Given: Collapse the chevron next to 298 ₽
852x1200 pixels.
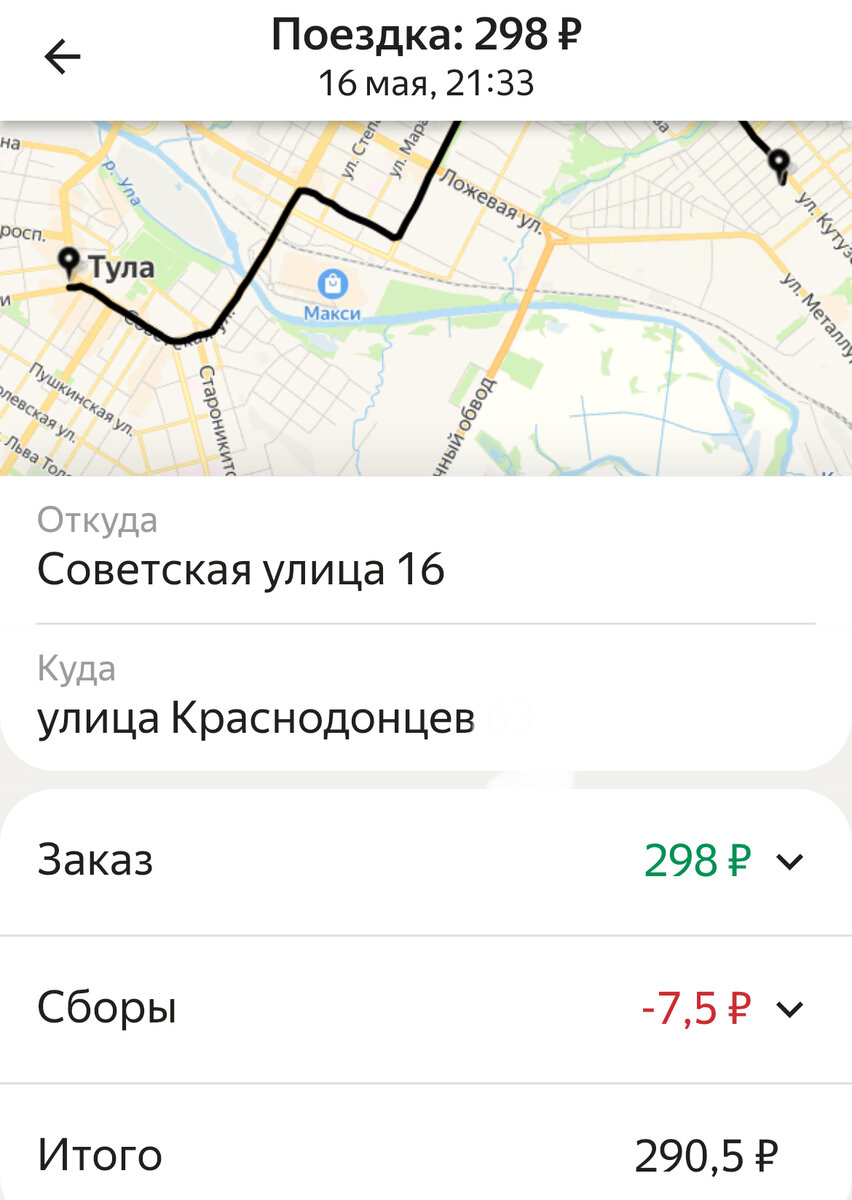Looking at the screenshot, I should 788,860.
